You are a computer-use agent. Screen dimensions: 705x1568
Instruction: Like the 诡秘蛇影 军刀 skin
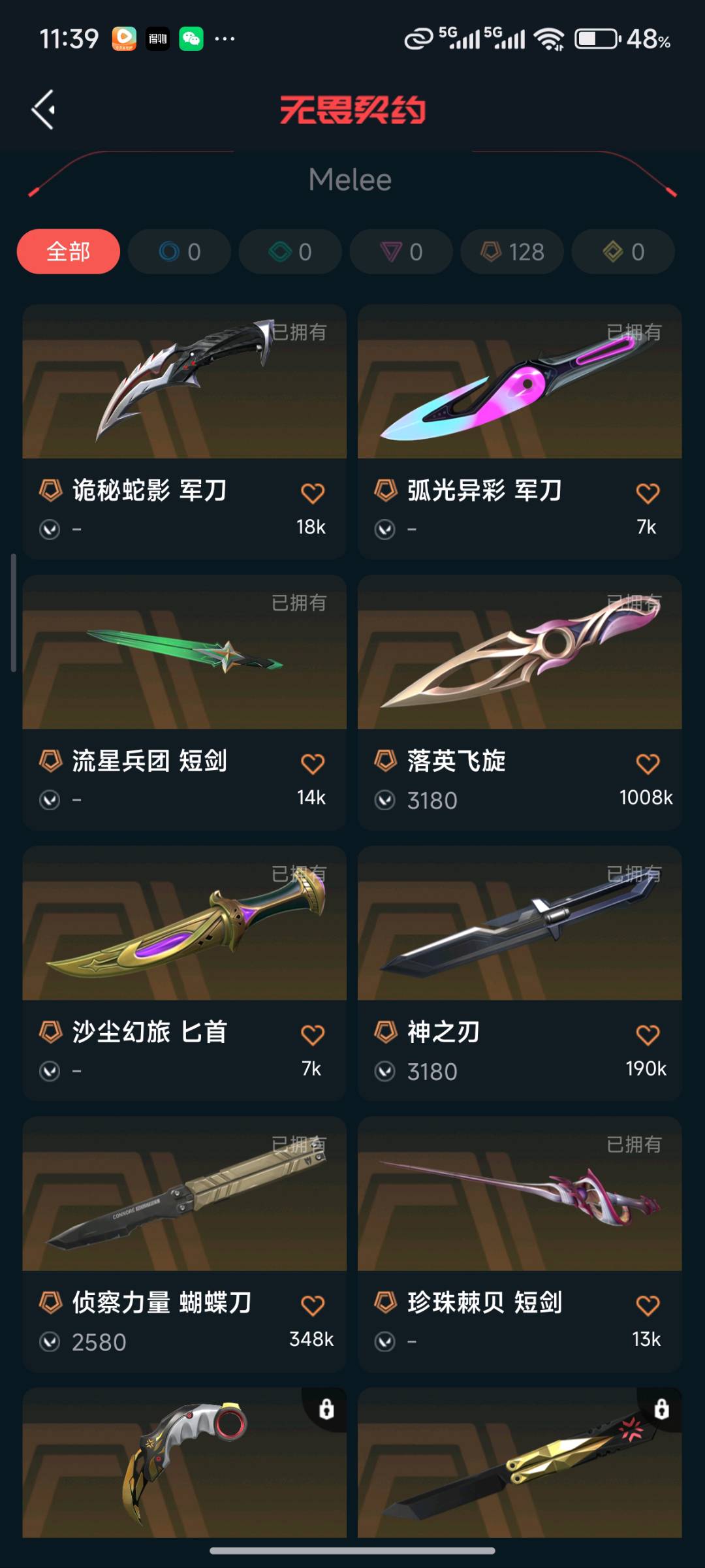(x=313, y=493)
